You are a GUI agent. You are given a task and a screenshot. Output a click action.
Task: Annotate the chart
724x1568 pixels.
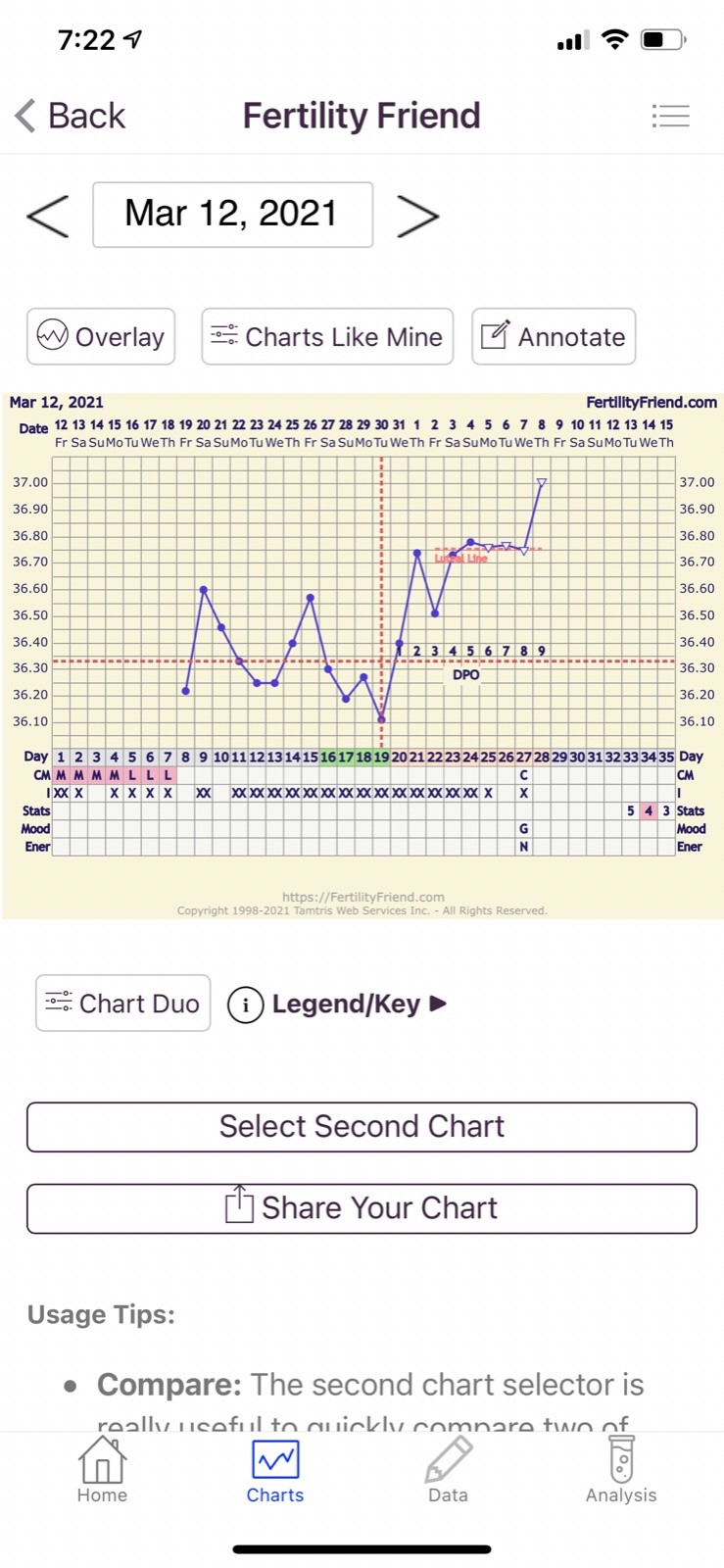554,336
